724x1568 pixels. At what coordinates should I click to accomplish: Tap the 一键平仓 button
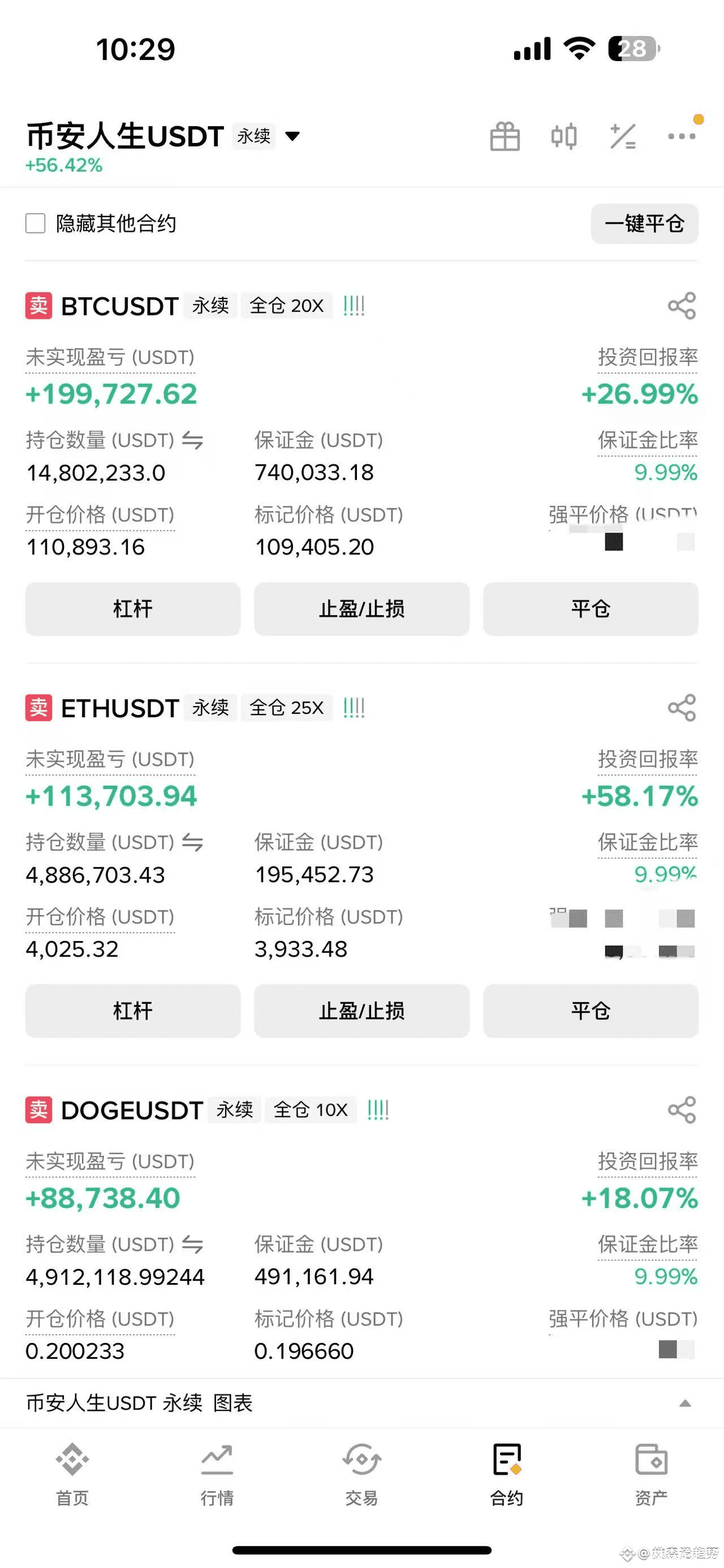point(644,223)
